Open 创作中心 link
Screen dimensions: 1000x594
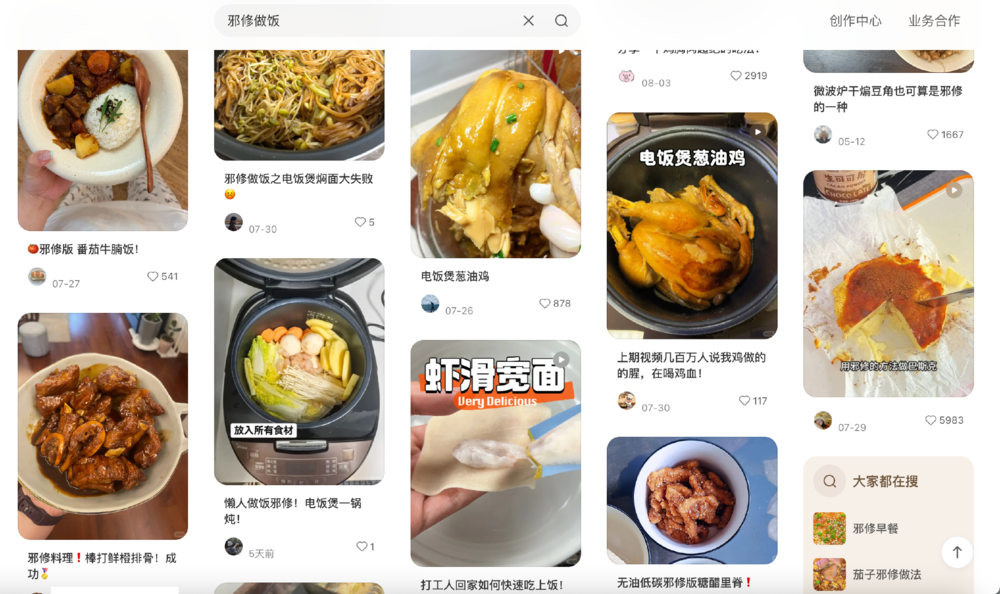point(855,20)
